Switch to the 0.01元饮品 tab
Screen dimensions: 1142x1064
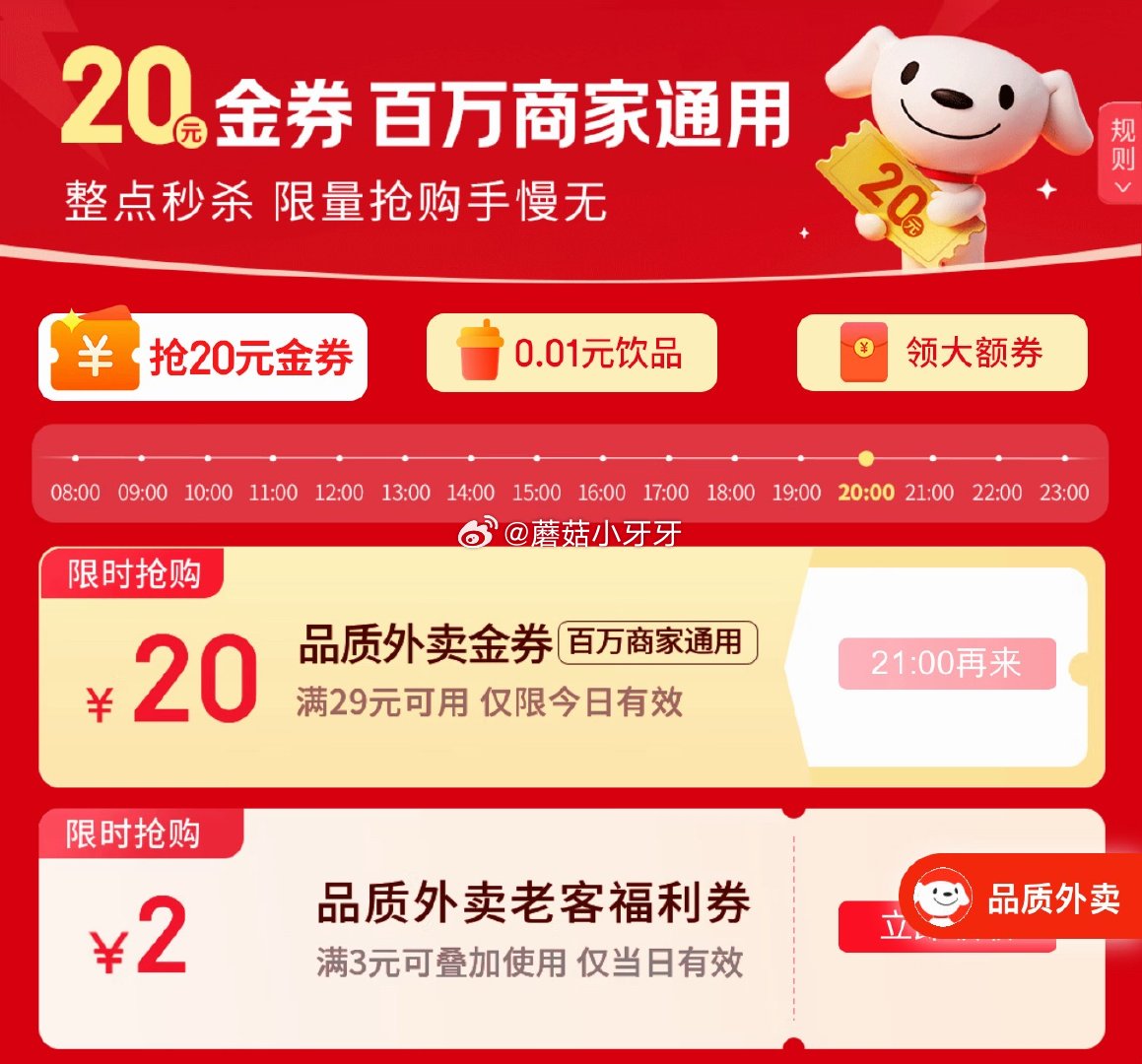point(571,353)
